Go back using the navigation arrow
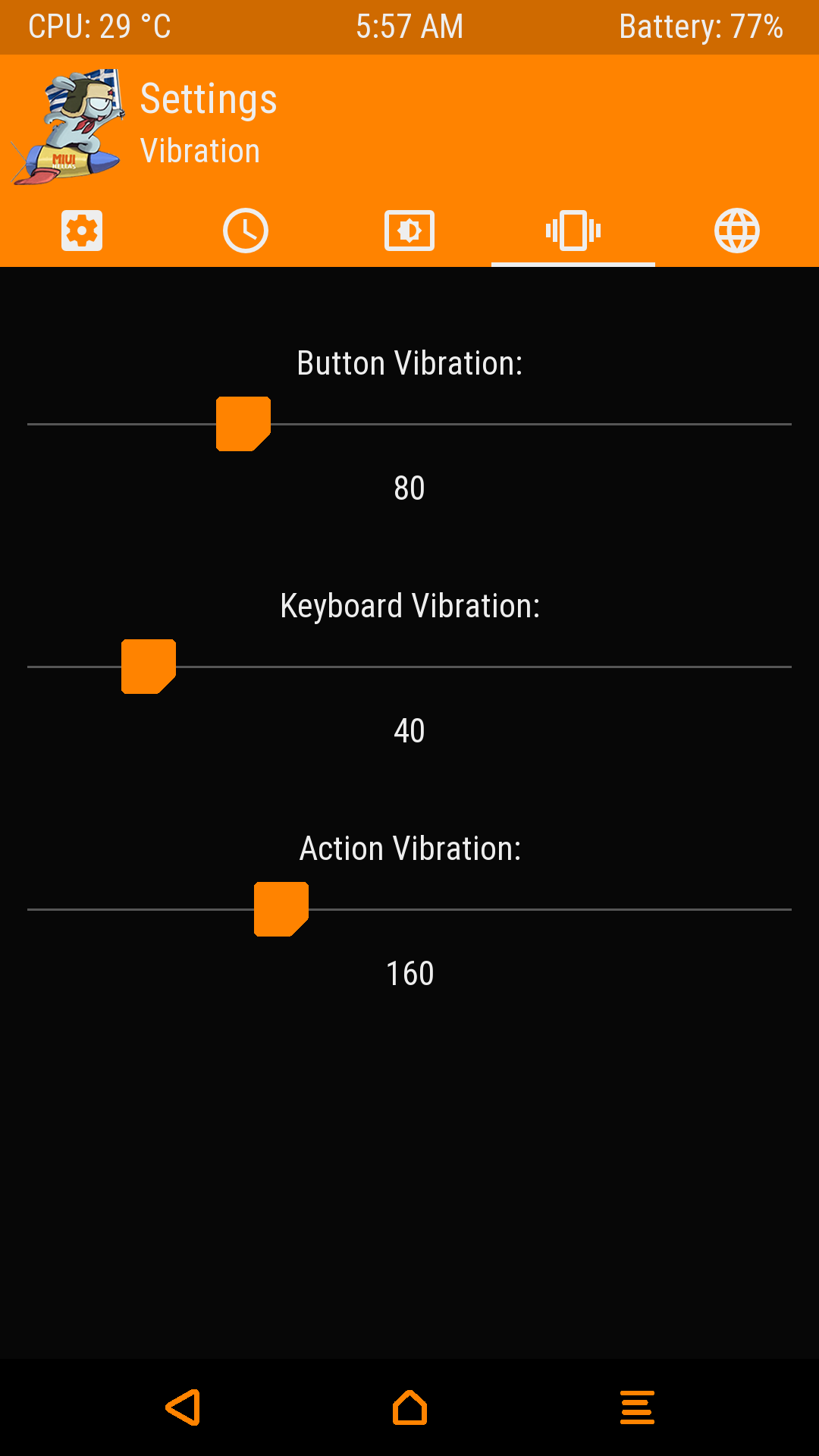 [183, 1407]
